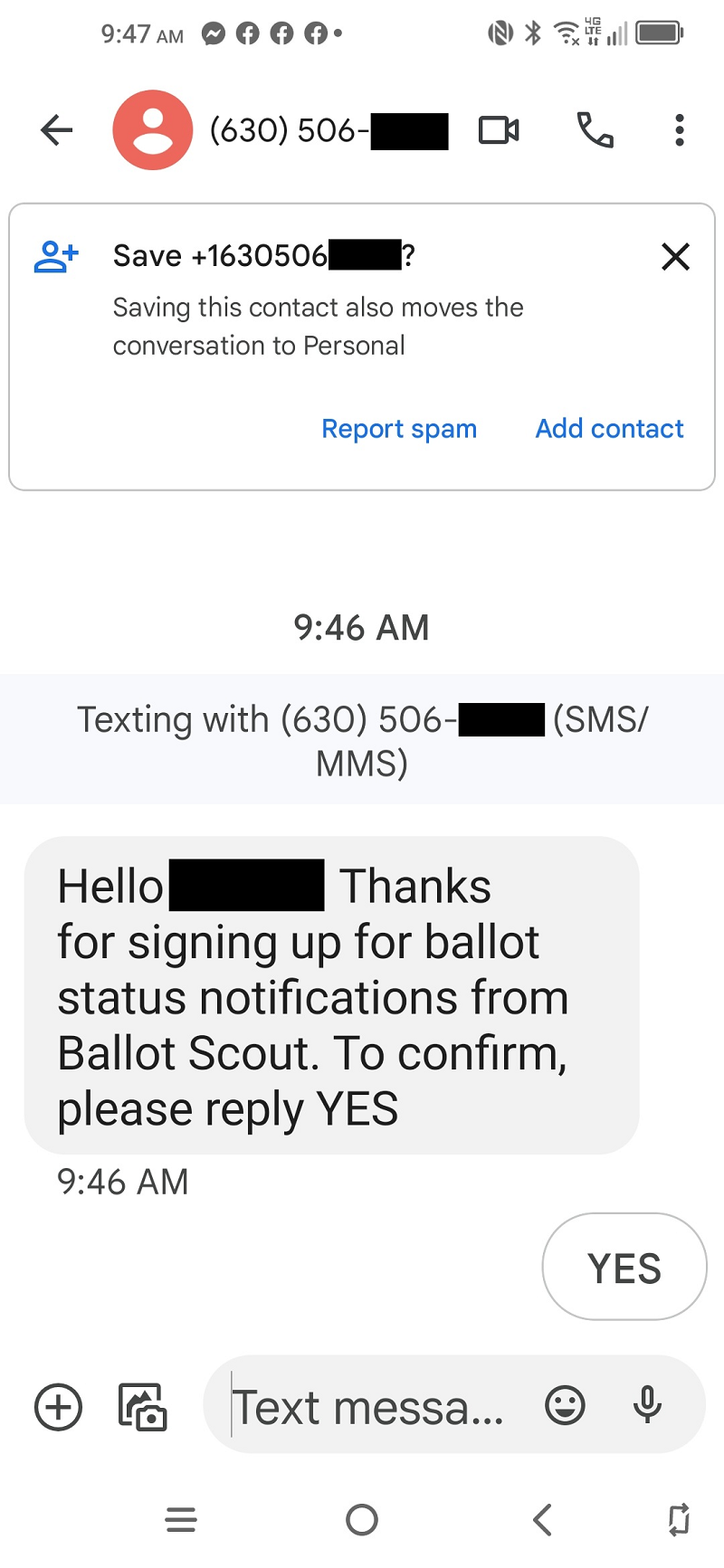
Task: Open the contact avatar for (630) 506
Action: click(152, 130)
